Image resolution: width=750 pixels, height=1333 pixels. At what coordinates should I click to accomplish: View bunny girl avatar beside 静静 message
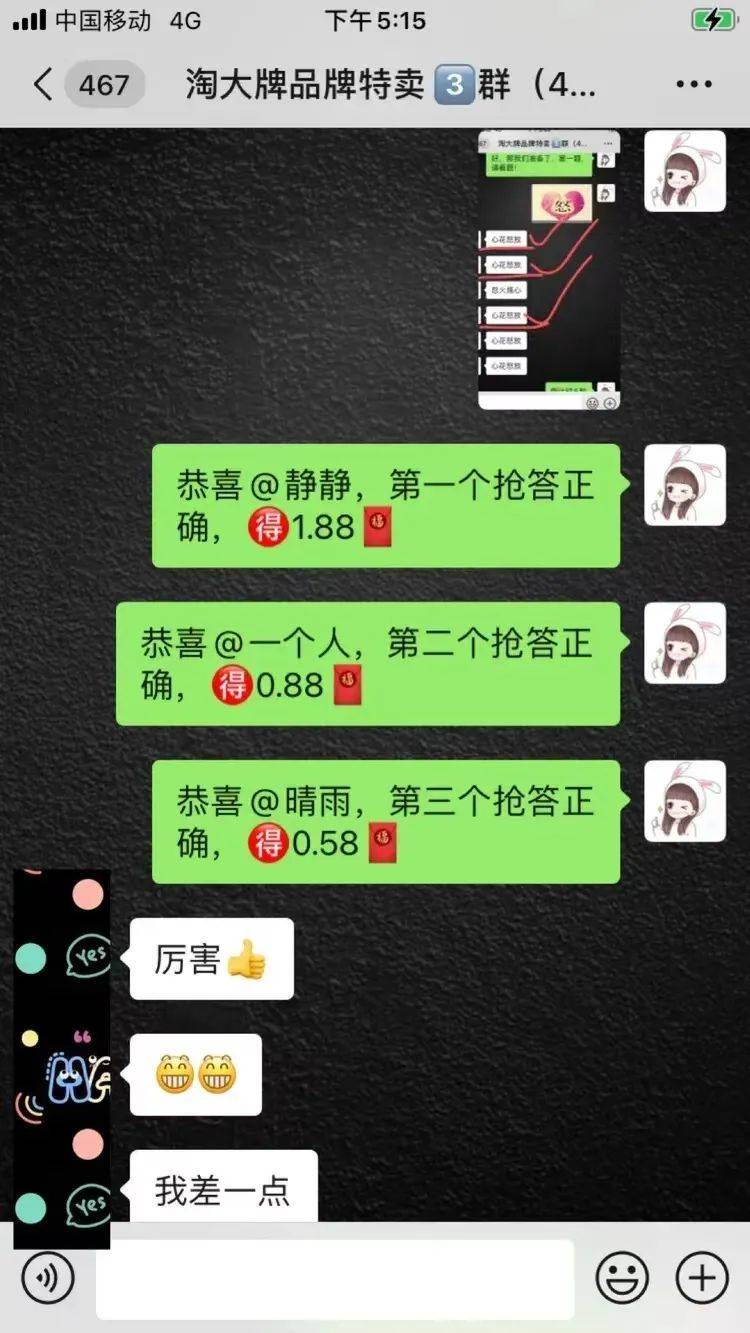coord(684,485)
